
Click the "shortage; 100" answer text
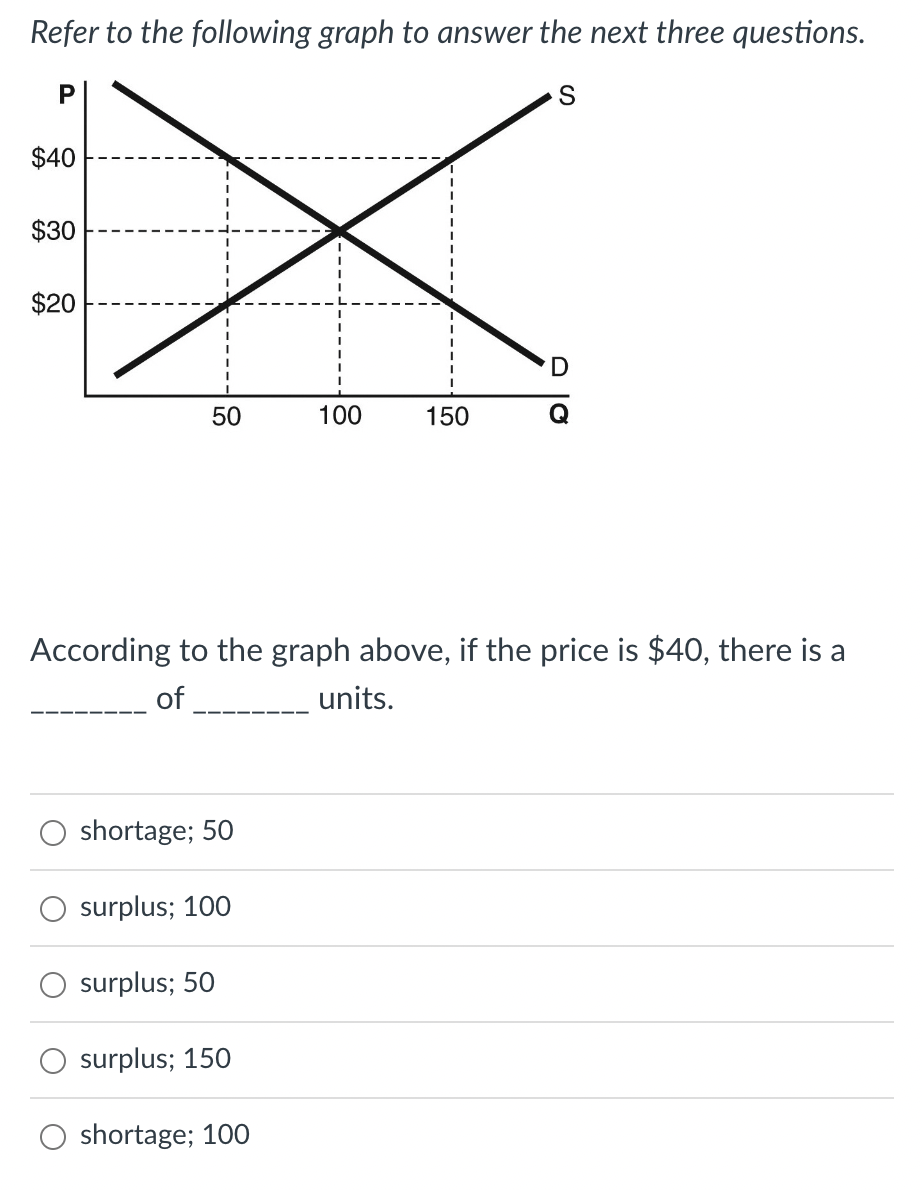coord(164,1135)
